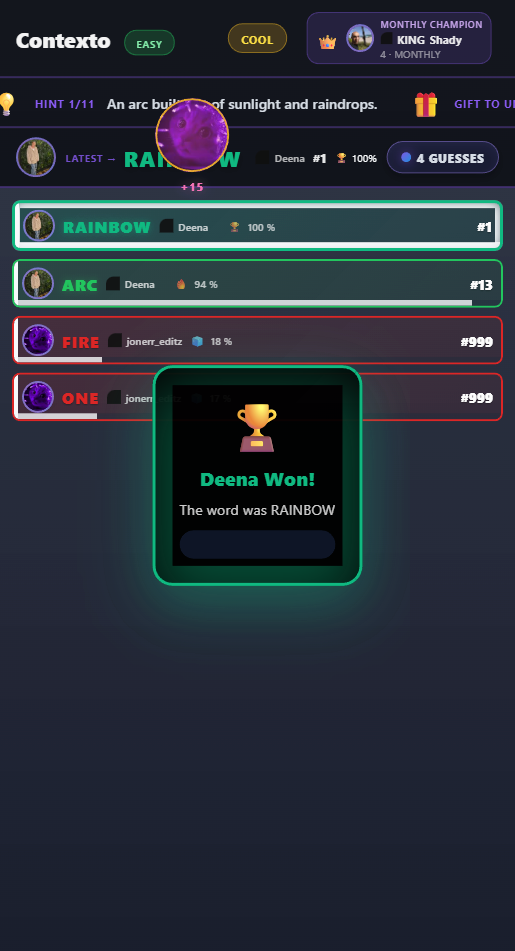Open the gift box icon
This screenshot has width=515, height=951.
point(426,104)
